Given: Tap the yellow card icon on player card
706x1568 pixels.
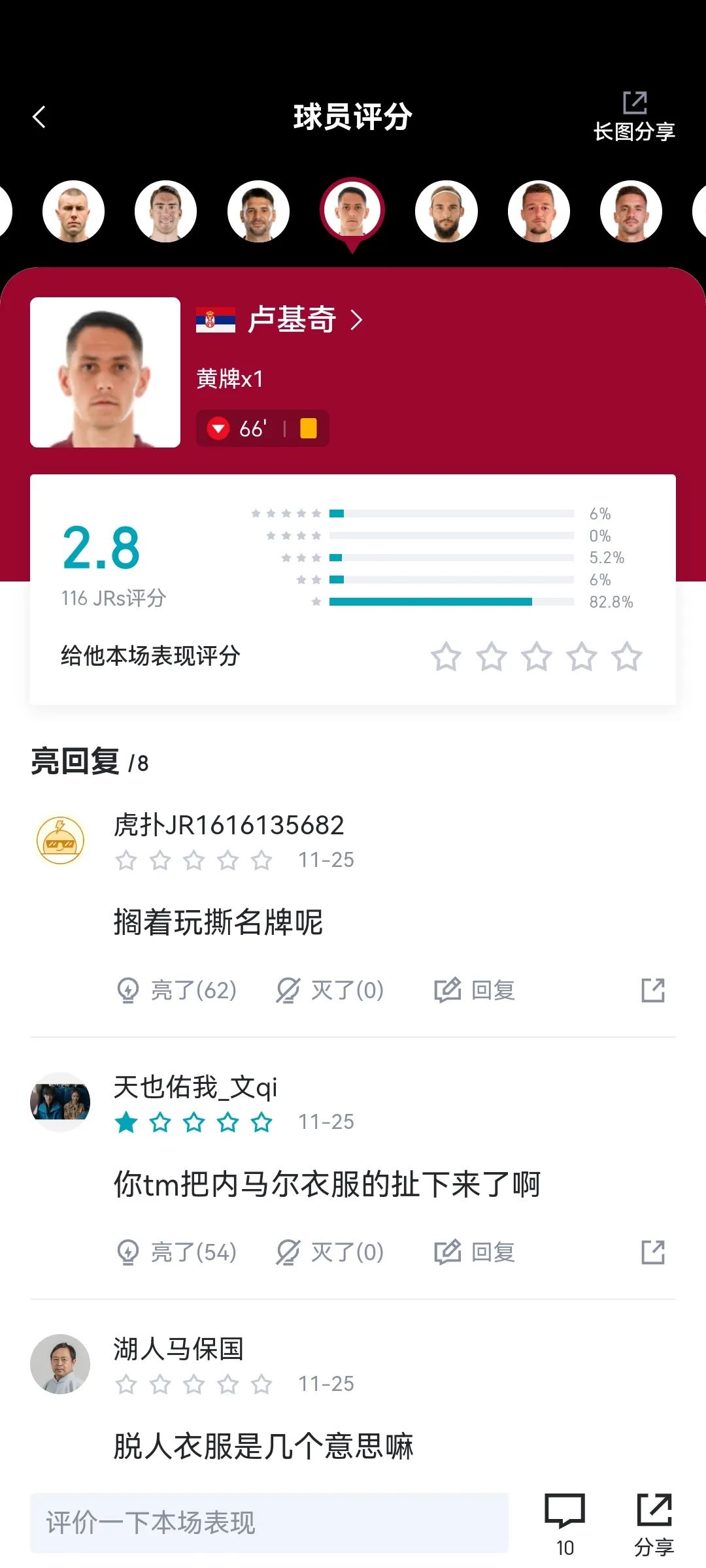Looking at the screenshot, I should [307, 428].
